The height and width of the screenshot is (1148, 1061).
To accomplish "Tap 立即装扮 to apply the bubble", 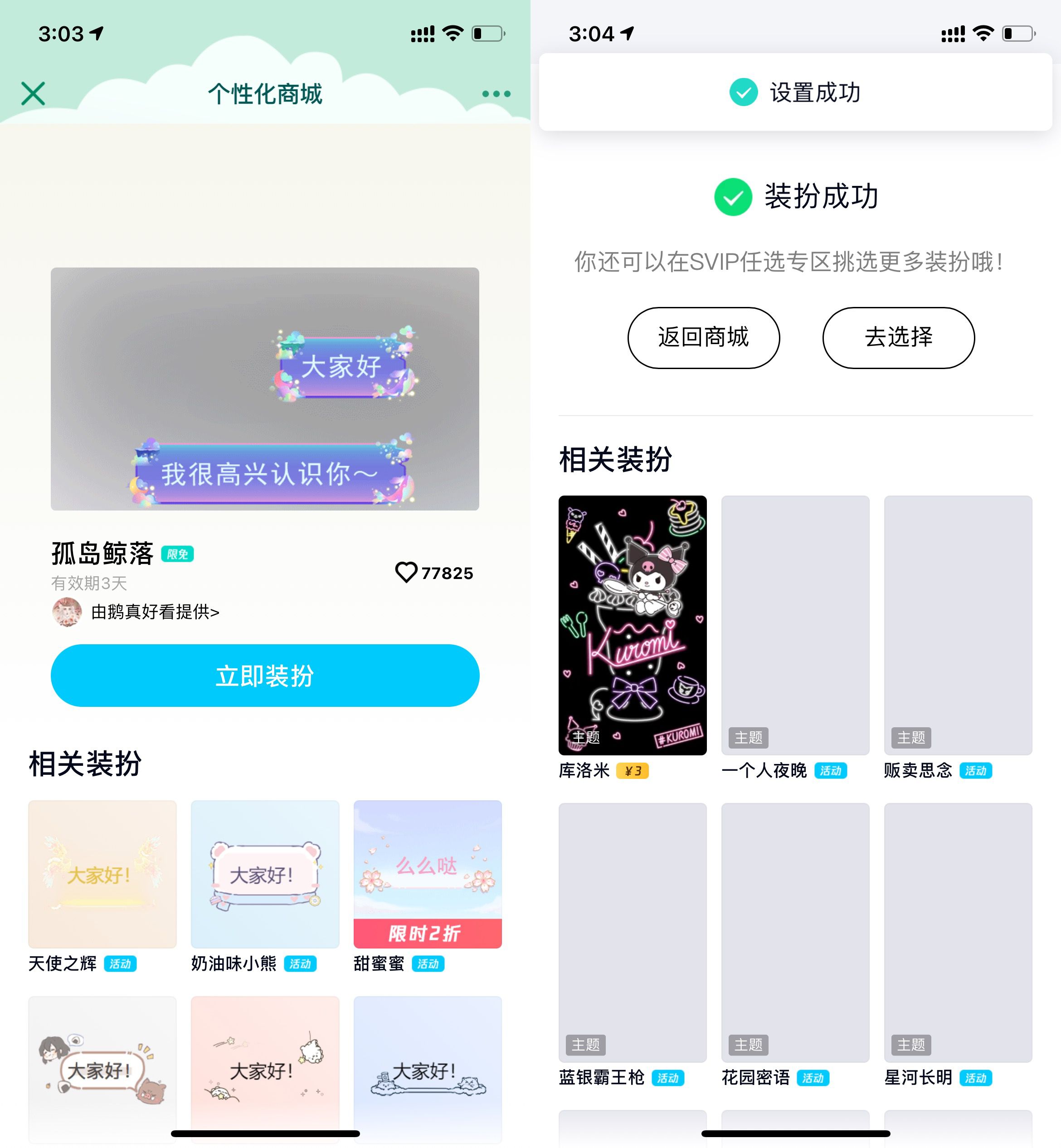I will 265,676.
